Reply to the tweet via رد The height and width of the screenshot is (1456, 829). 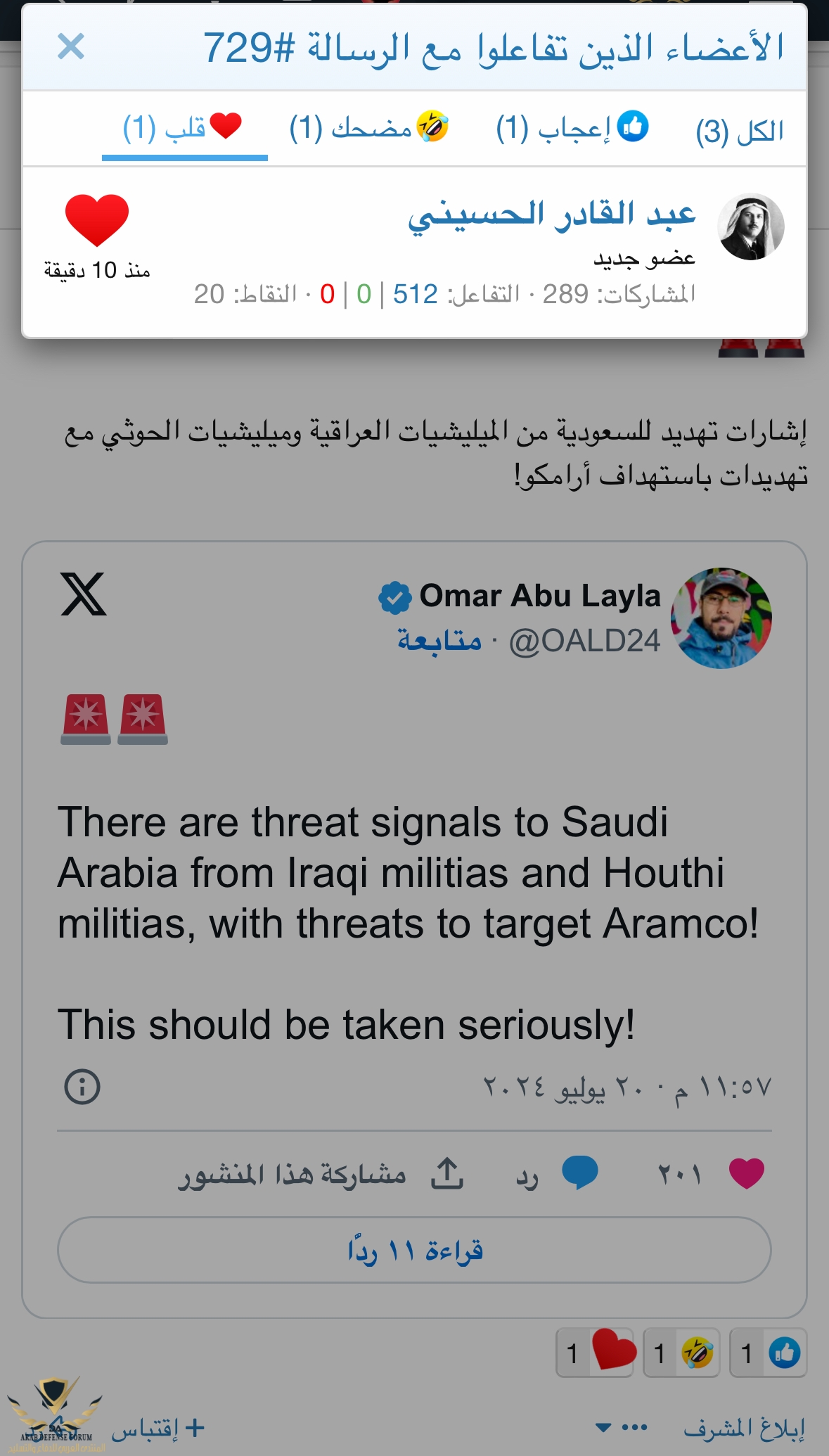click(x=557, y=1174)
